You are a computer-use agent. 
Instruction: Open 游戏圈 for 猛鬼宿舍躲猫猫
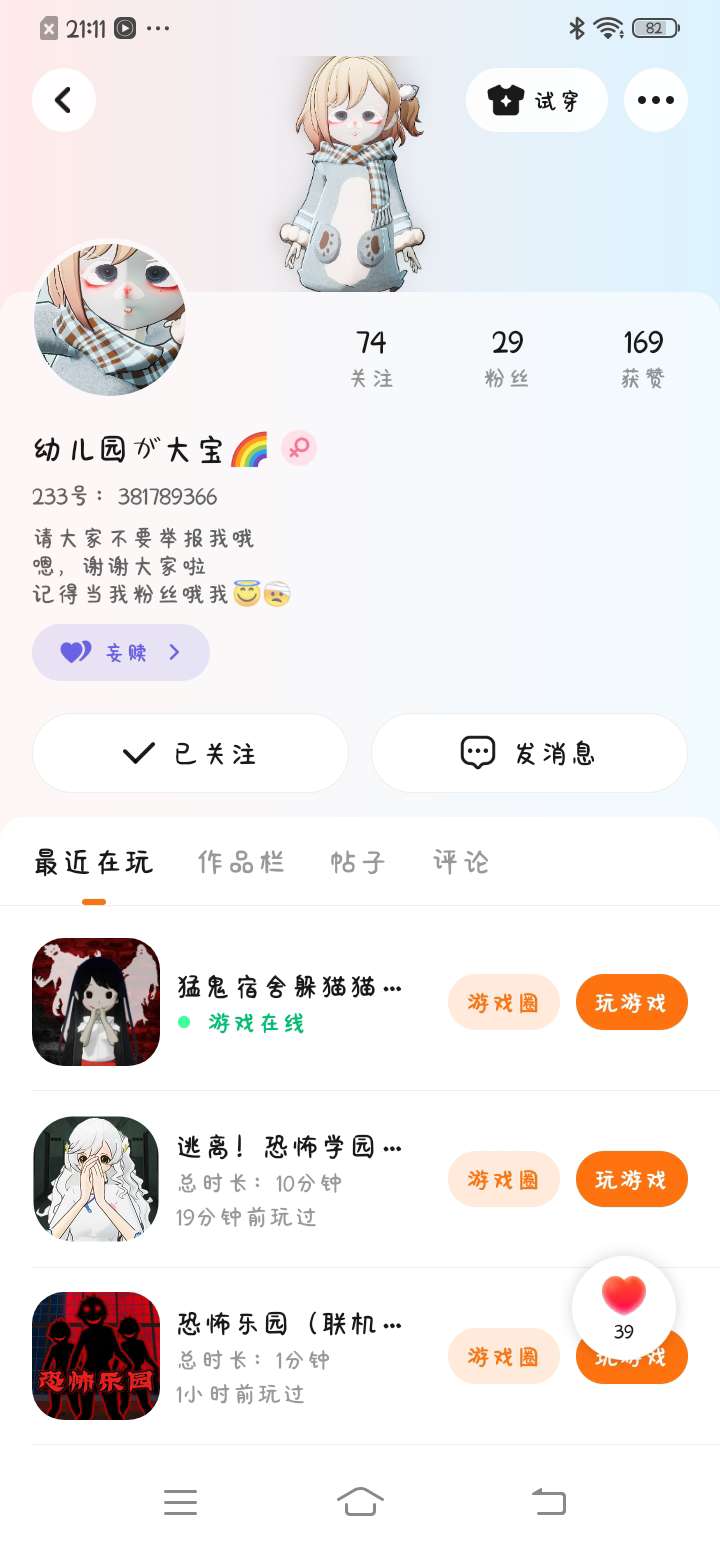pyautogui.click(x=503, y=1002)
